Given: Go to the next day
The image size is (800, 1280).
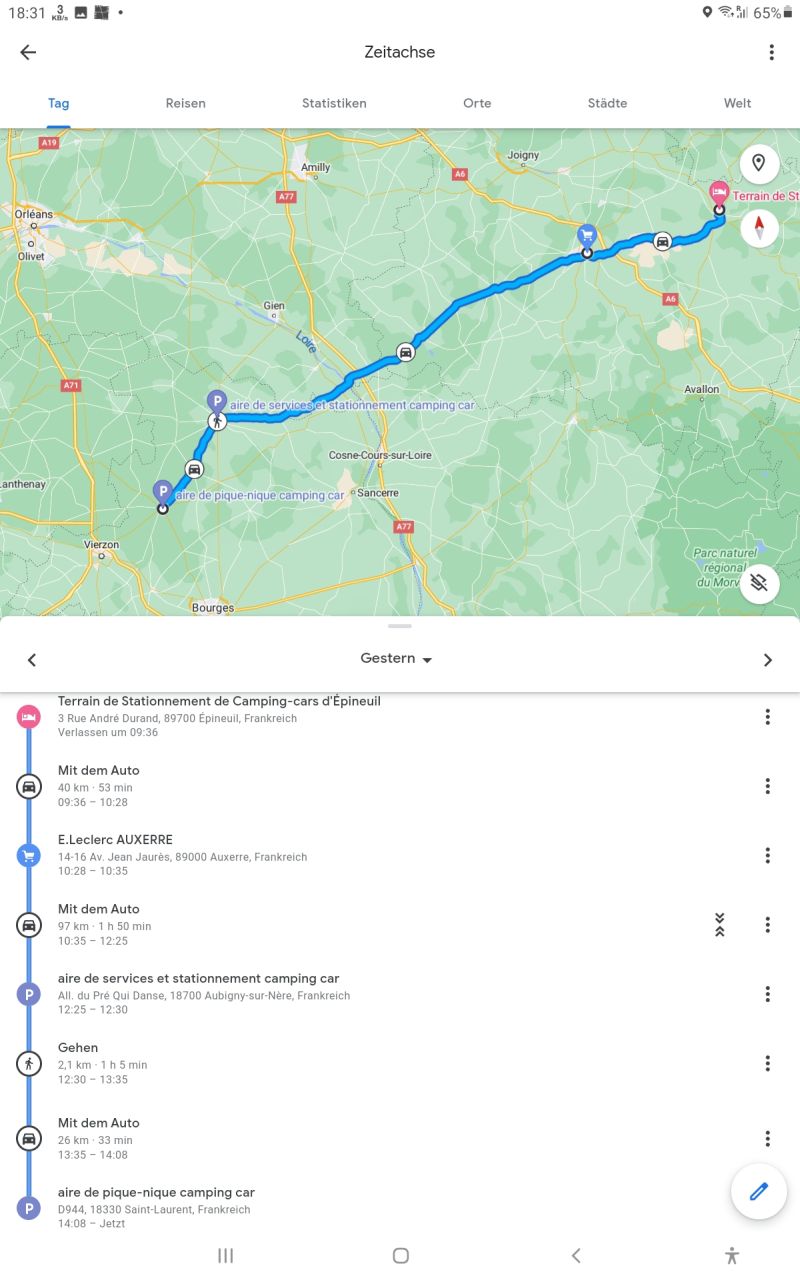Looking at the screenshot, I should 767,660.
